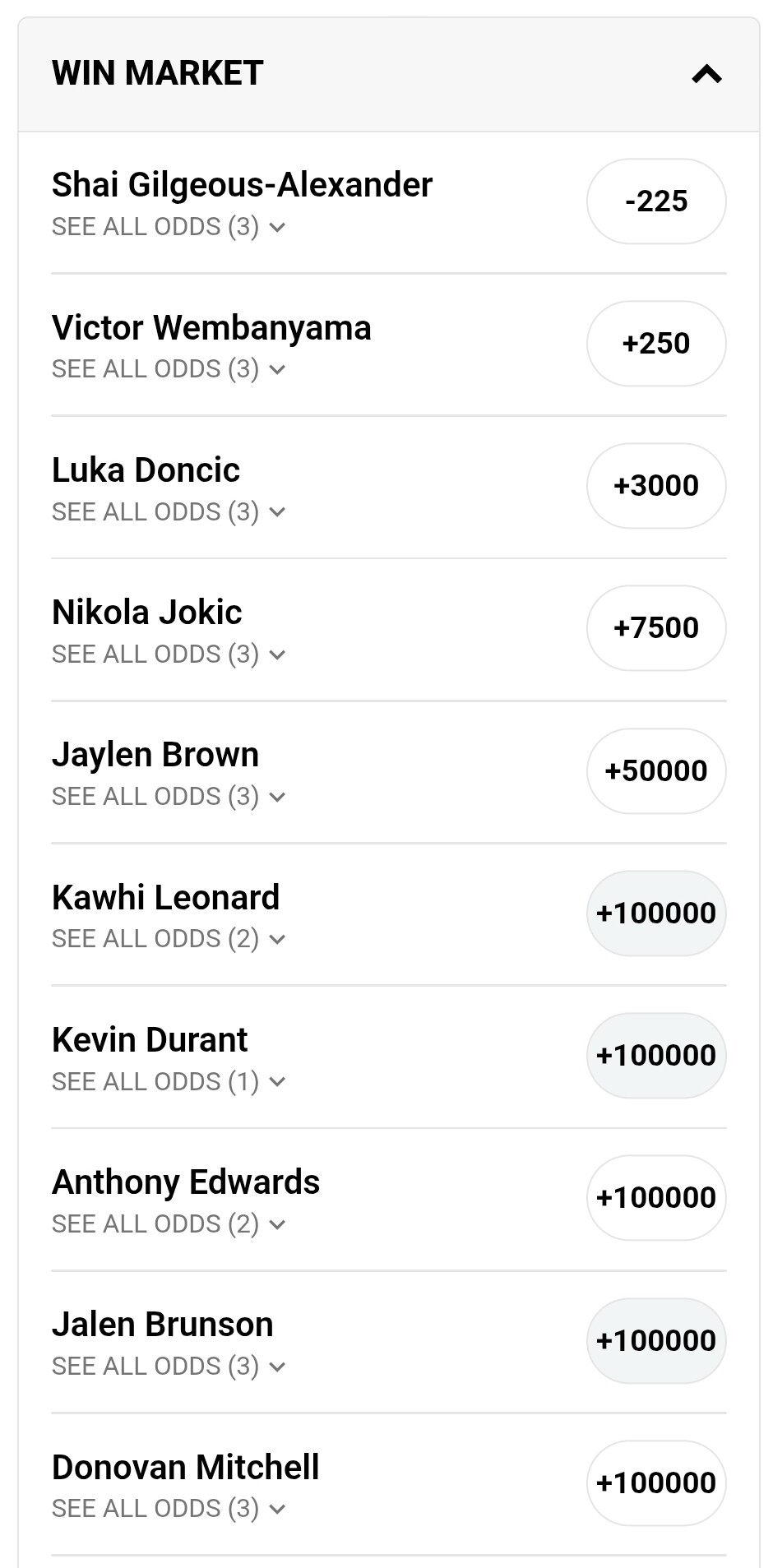Tap Anthony Edwards +100000 odds

pos(655,1198)
